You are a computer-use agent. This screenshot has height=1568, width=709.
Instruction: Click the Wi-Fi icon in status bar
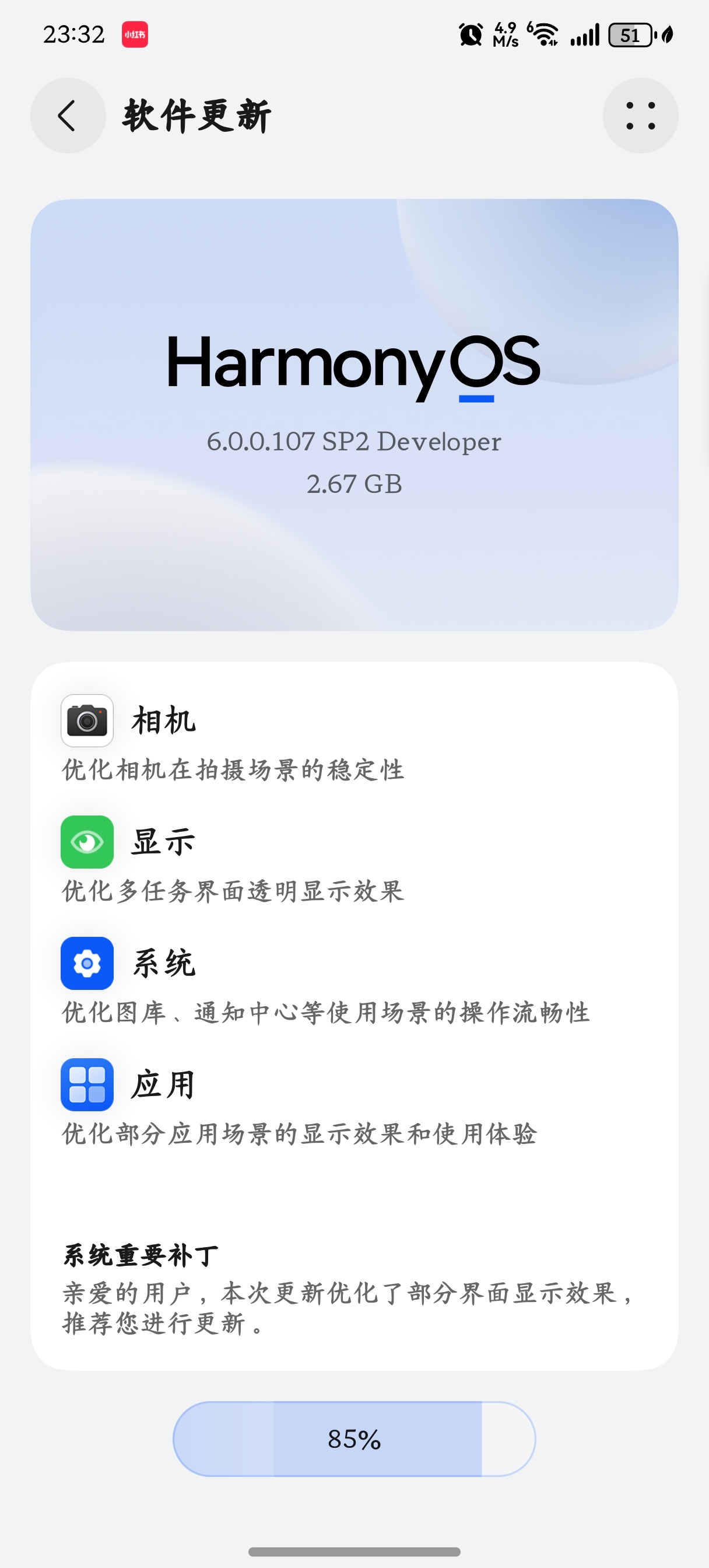543,36
